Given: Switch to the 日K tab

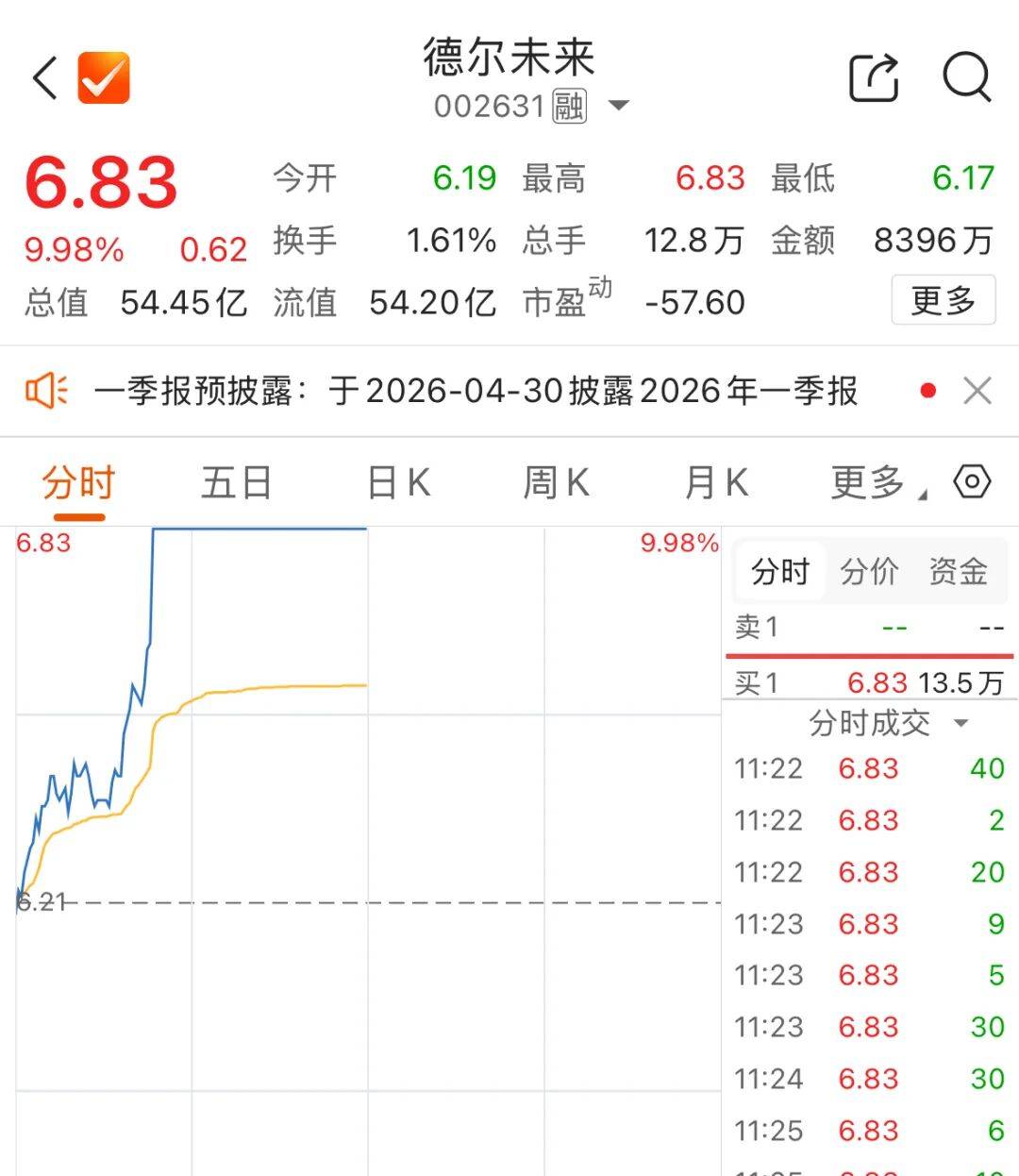Looking at the screenshot, I should 395,482.
